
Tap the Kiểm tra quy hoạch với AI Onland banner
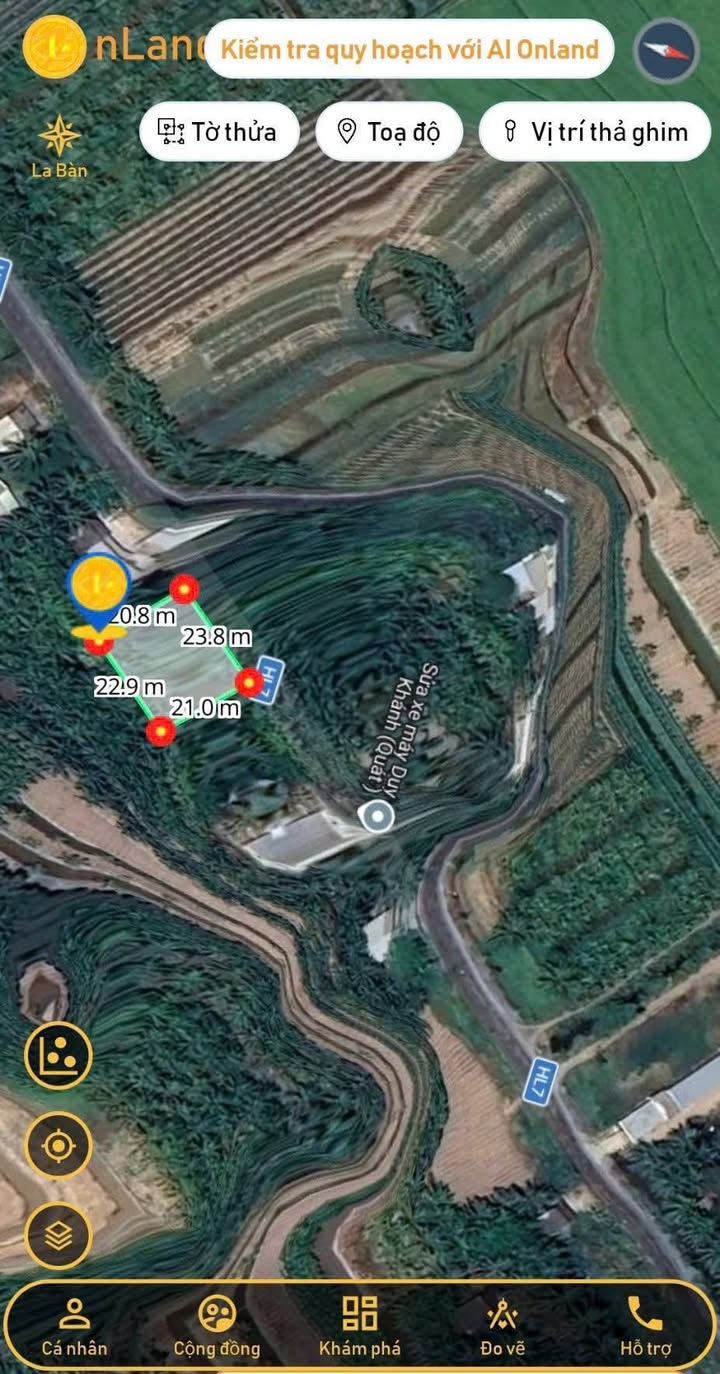(x=410, y=49)
